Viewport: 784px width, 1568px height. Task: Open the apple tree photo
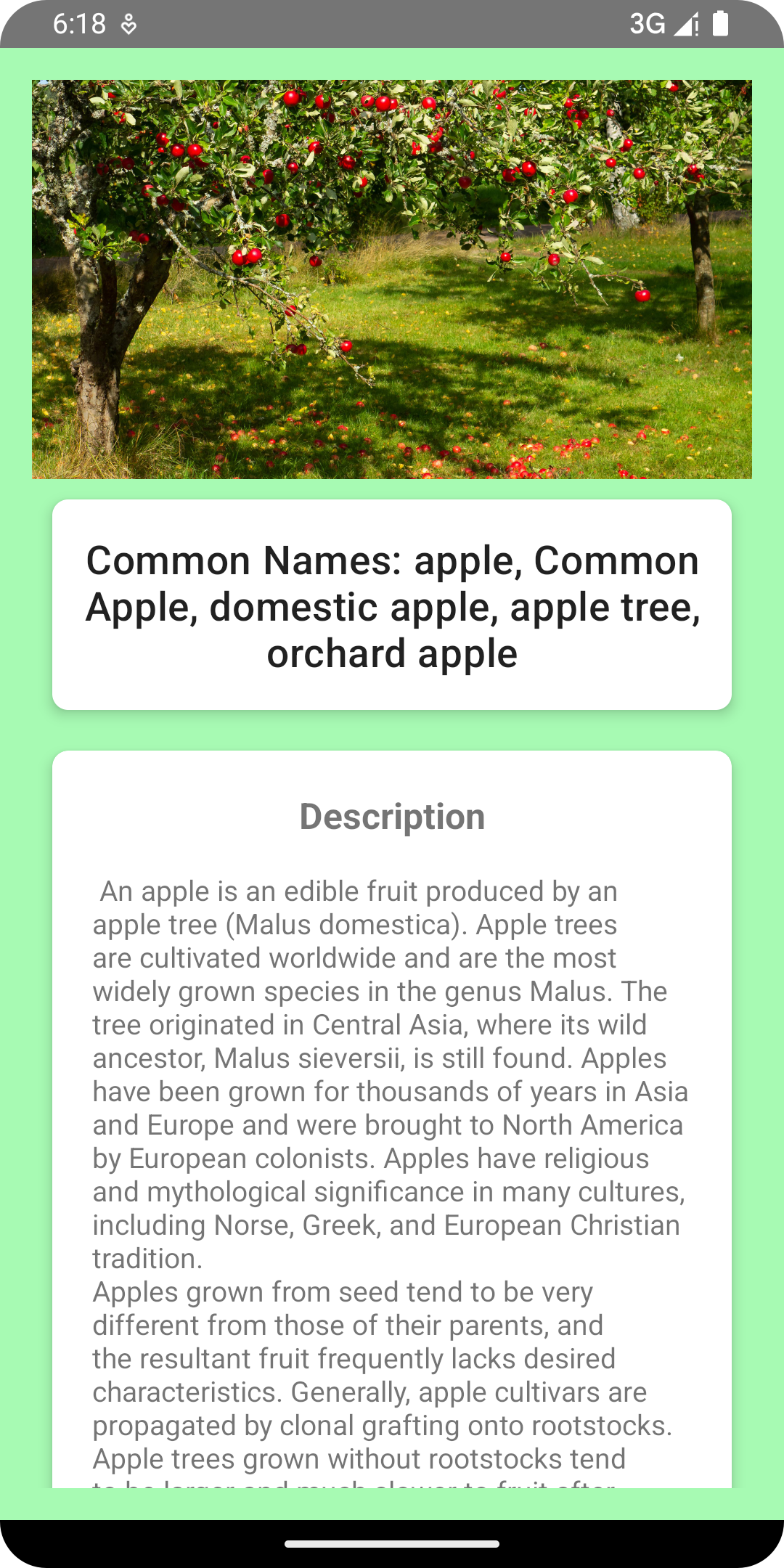tap(392, 279)
